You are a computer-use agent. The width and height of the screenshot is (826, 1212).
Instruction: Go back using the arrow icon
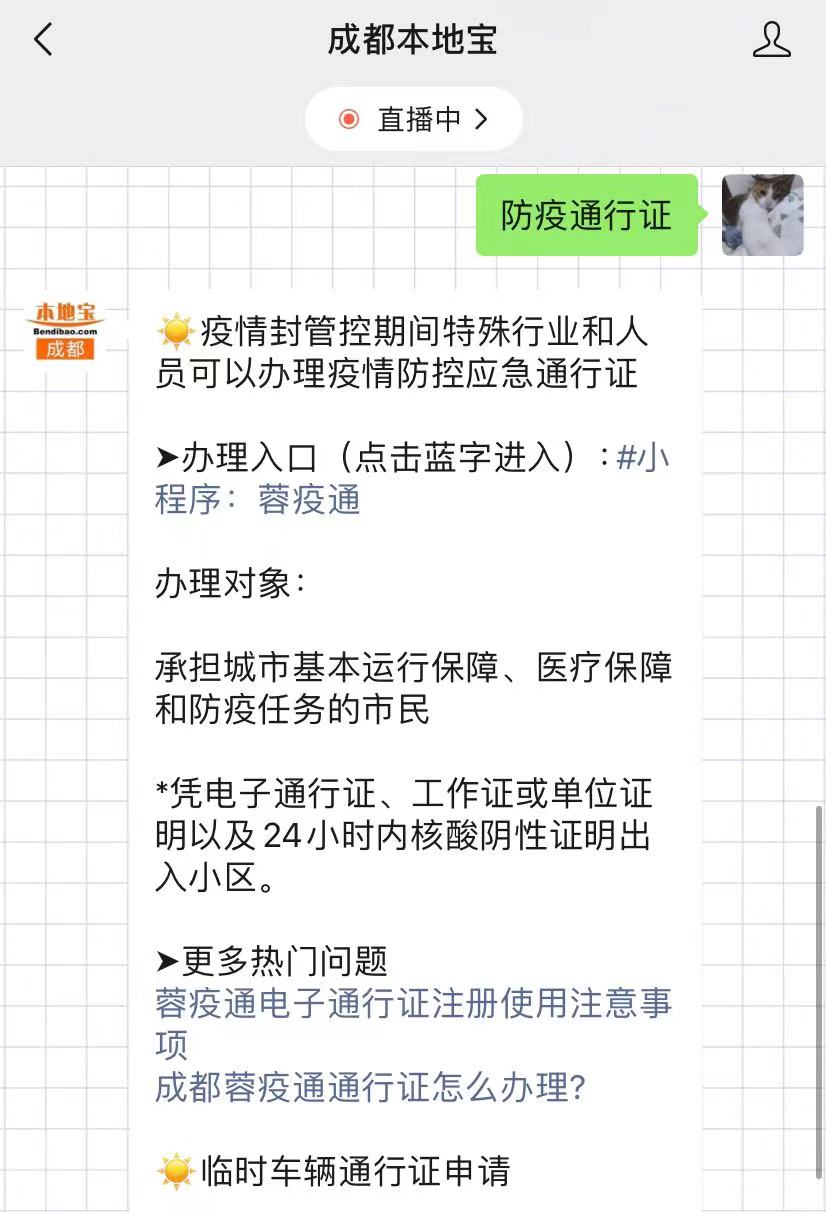43,40
